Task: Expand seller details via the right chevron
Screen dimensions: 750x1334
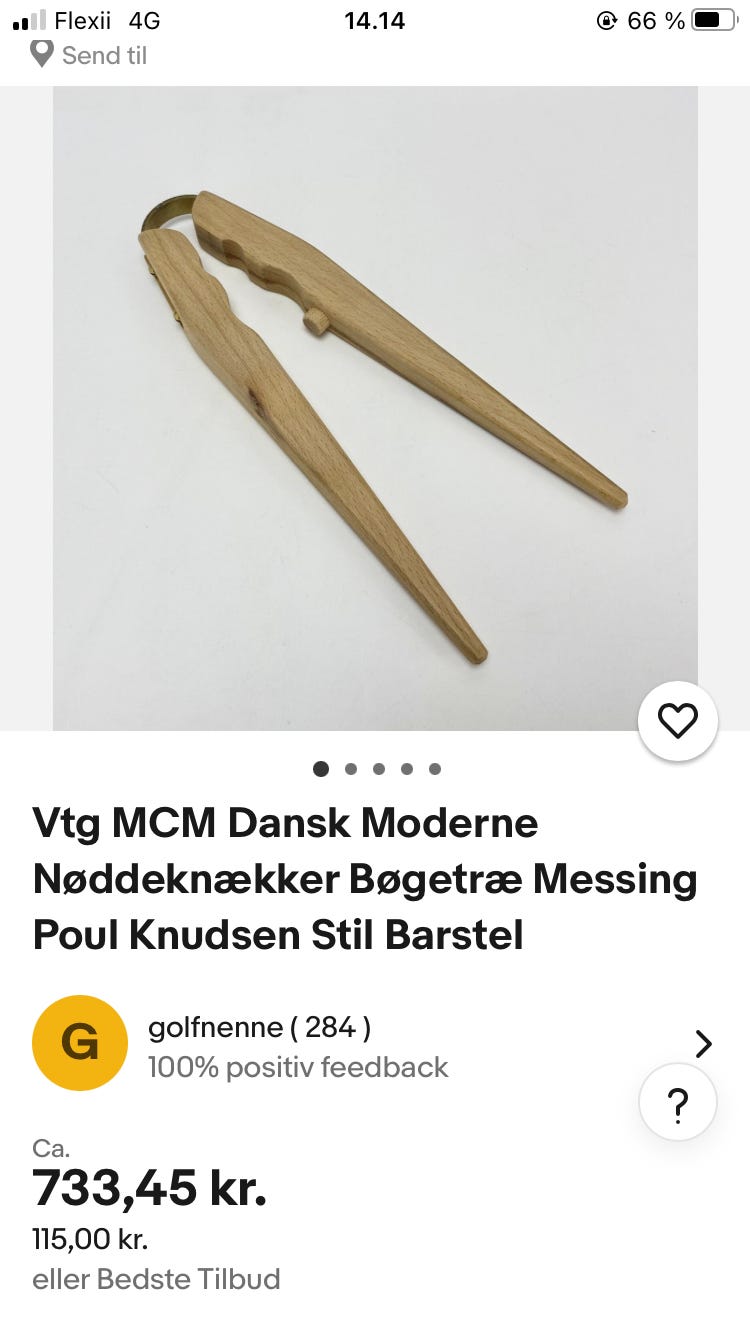Action: click(703, 1043)
